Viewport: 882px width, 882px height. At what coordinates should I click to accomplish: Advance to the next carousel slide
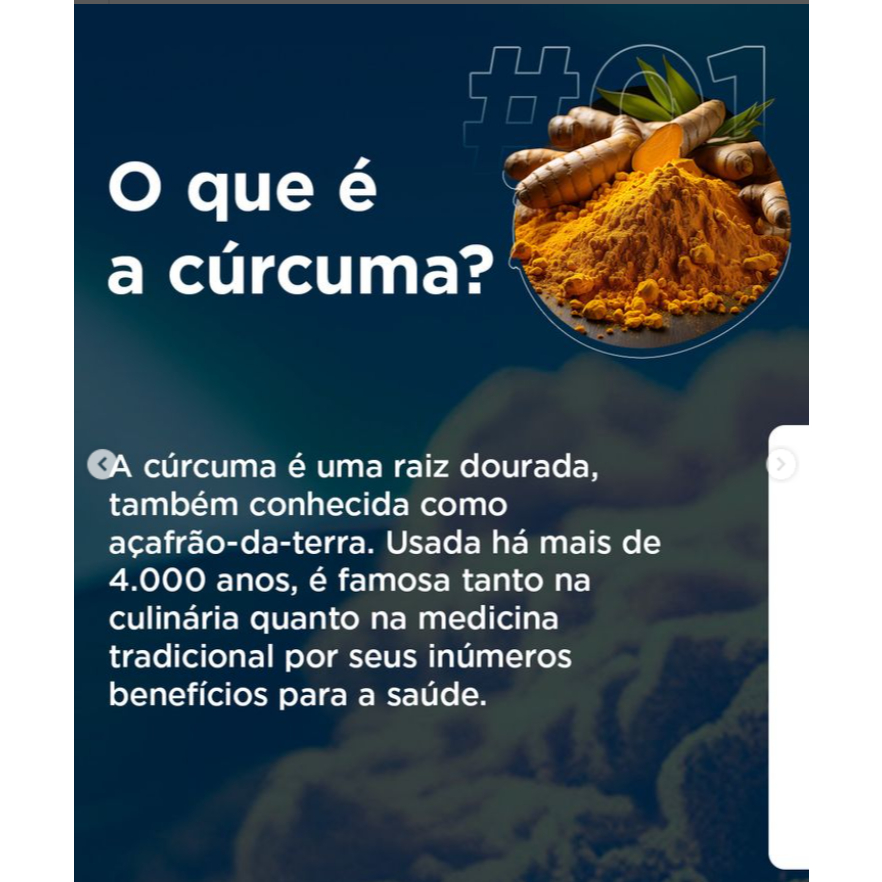[x=781, y=465]
